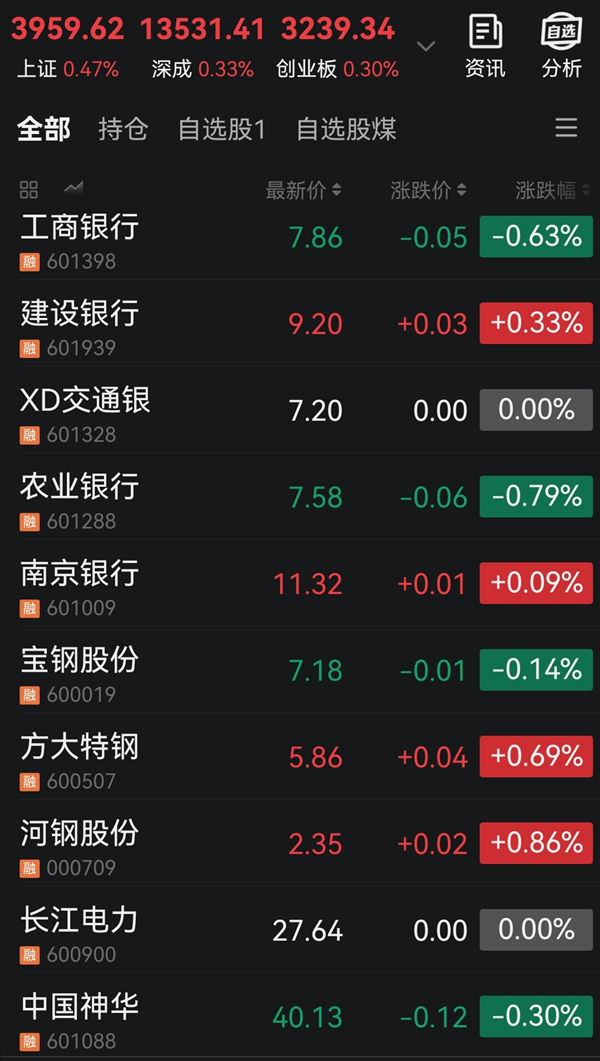Toggle the grid layout view icon
The width and height of the screenshot is (600, 1061).
point(29,189)
